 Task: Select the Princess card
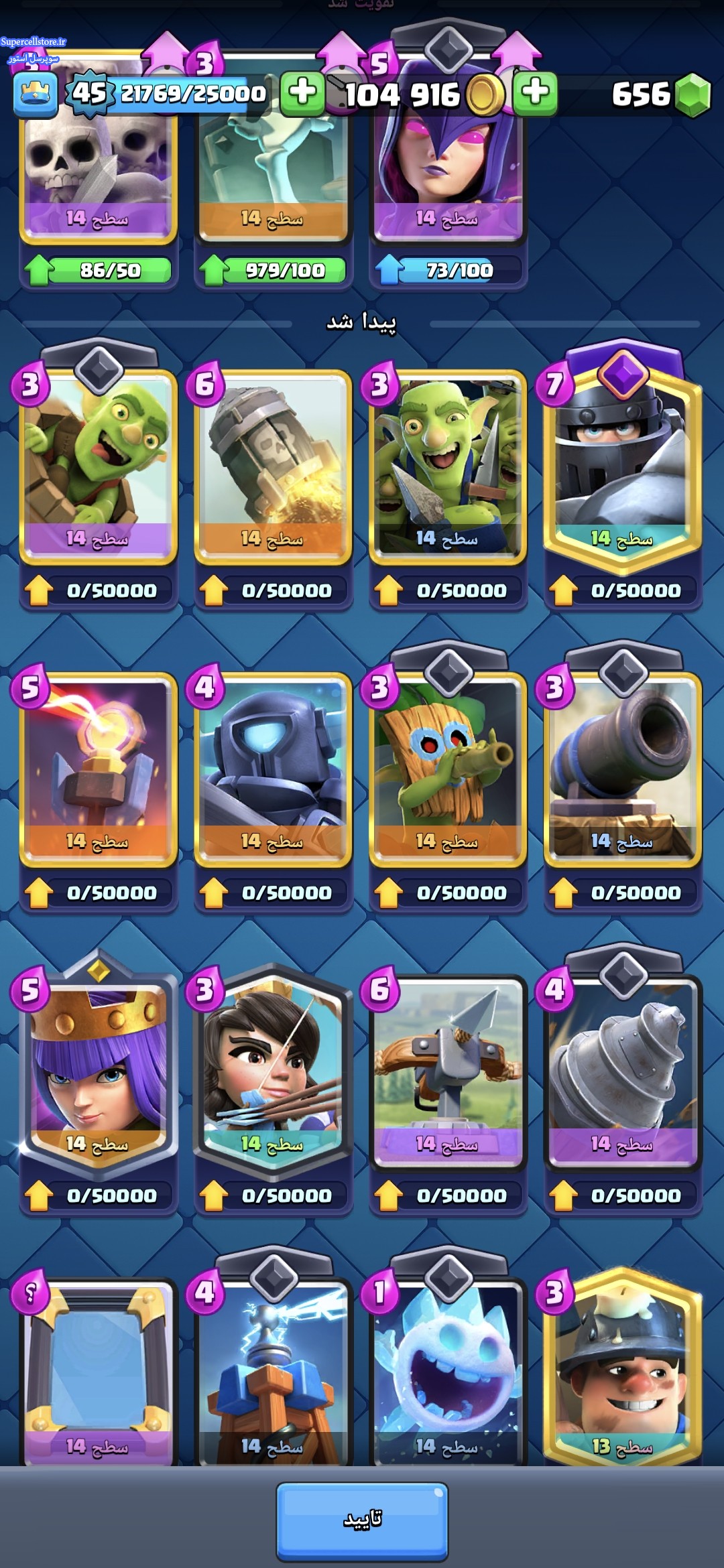(273, 1071)
